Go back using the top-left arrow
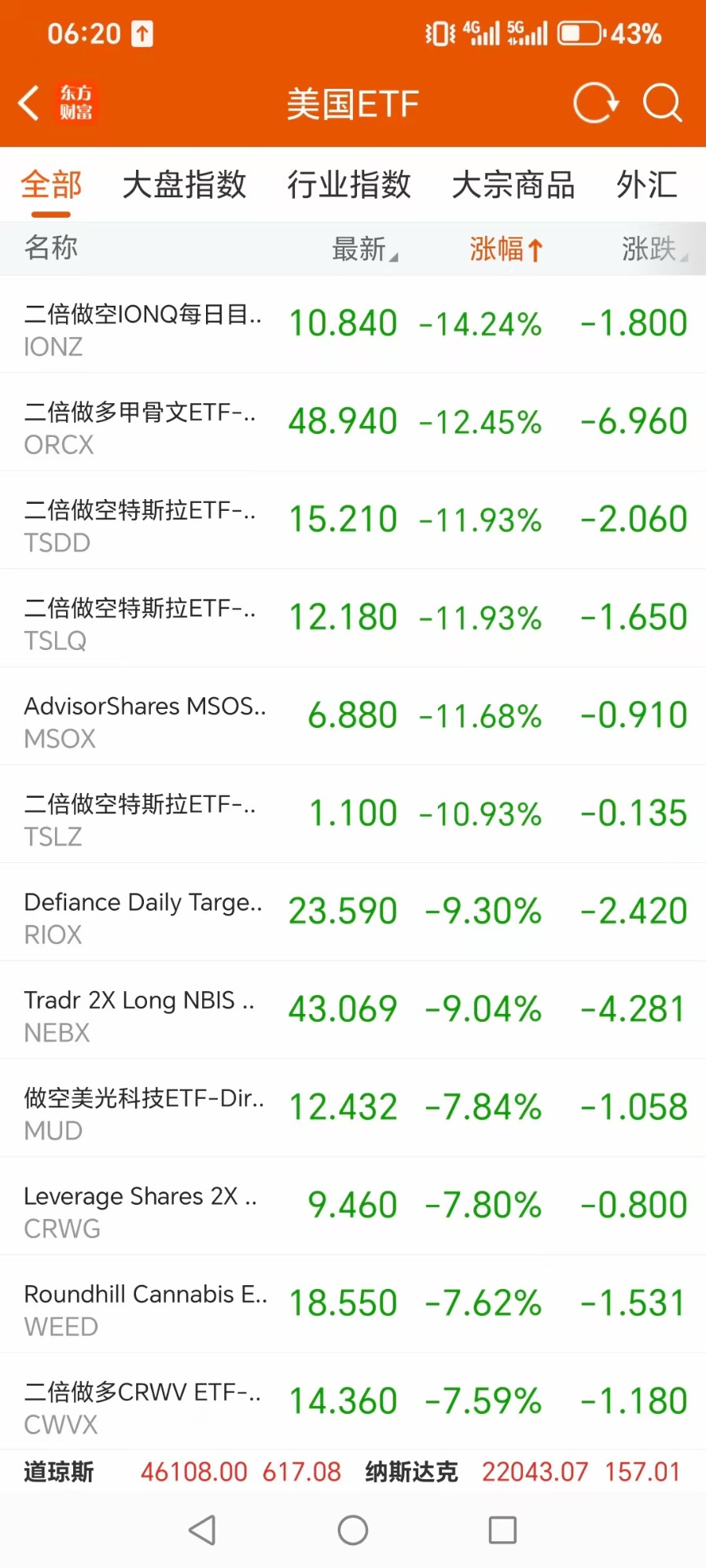The height and width of the screenshot is (1568, 706). click(x=28, y=103)
